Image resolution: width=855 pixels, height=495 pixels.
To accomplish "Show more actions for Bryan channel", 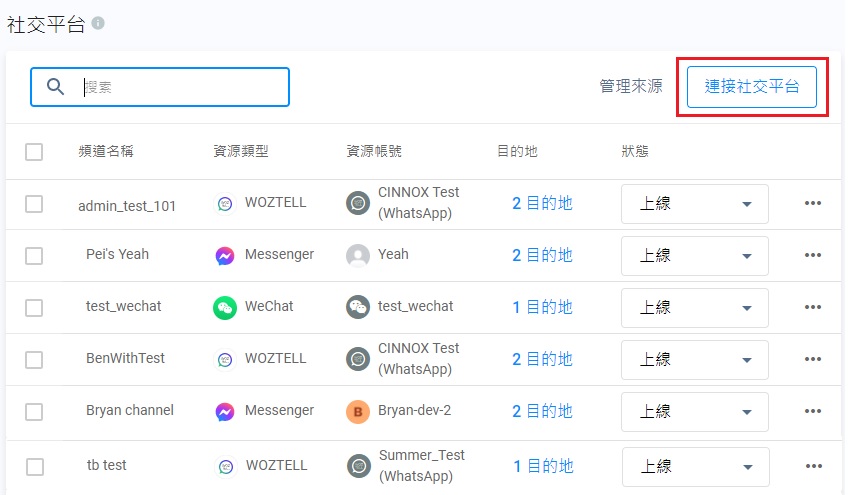I will click(x=813, y=411).
